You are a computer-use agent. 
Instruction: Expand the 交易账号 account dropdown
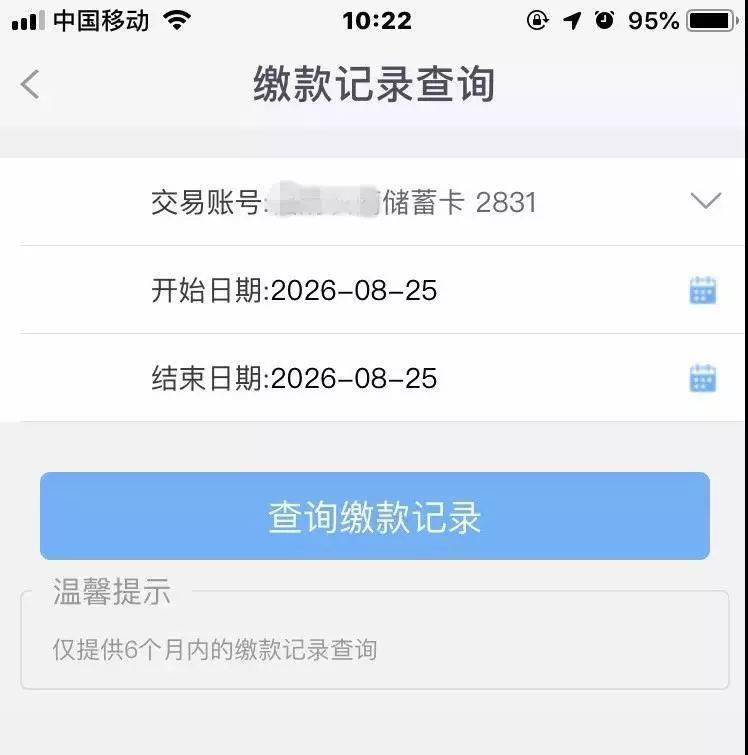[x=705, y=202]
